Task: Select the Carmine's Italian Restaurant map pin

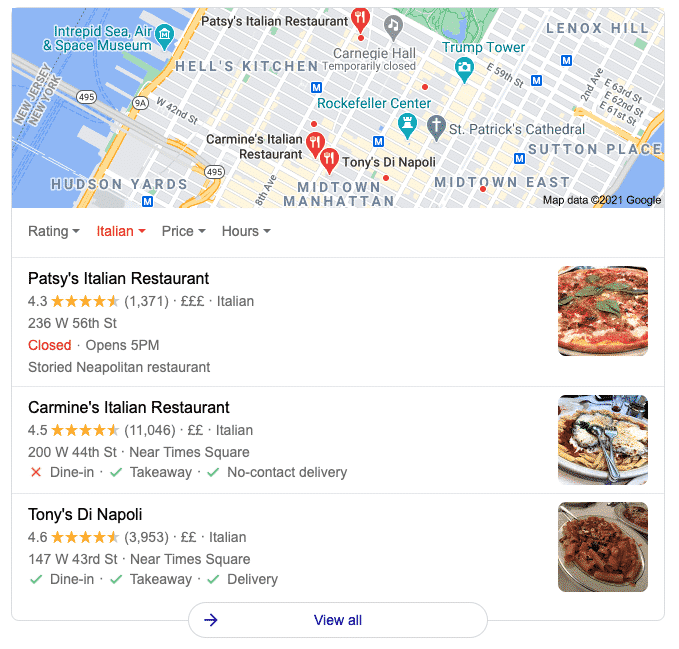Action: (x=314, y=143)
